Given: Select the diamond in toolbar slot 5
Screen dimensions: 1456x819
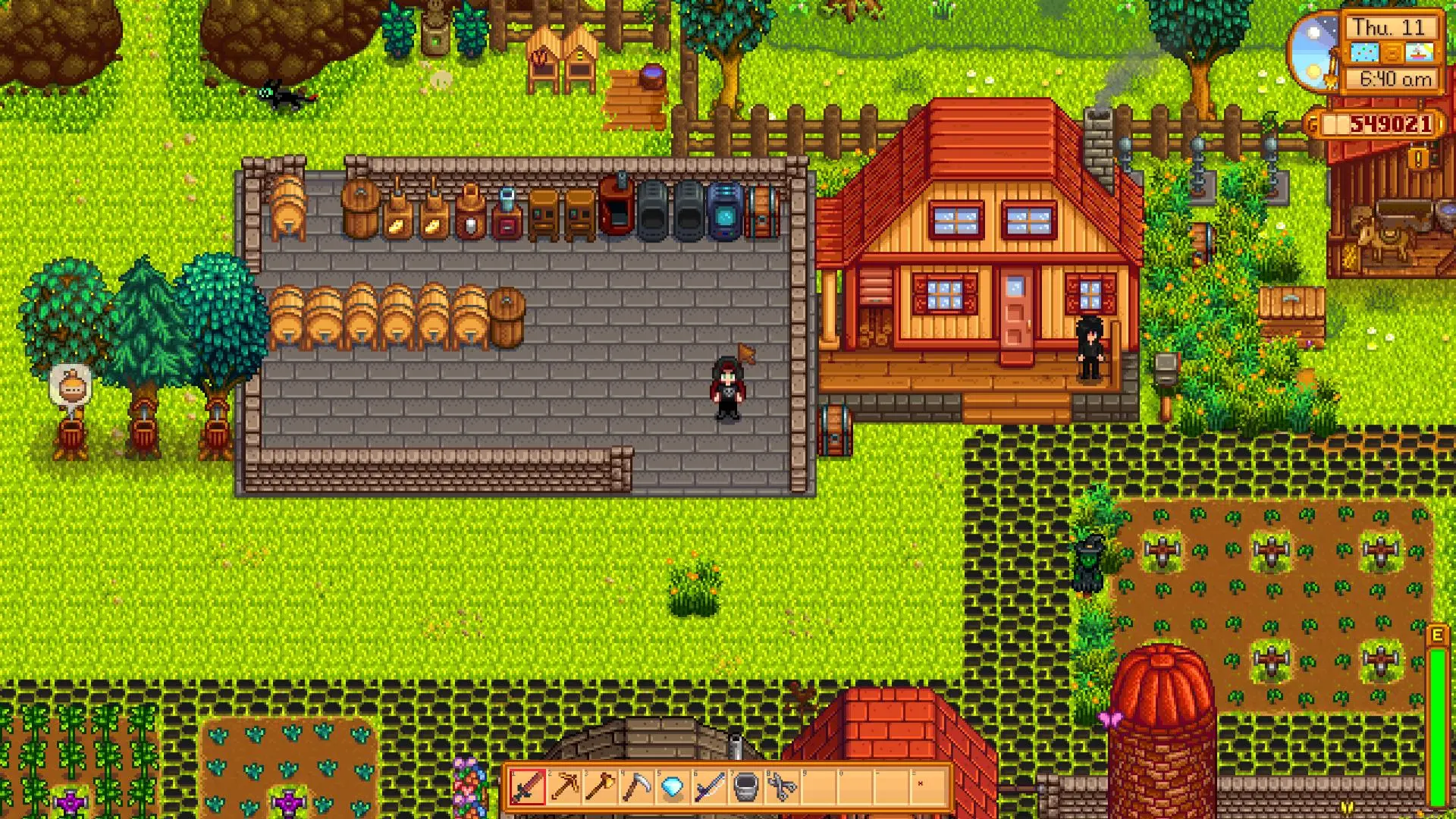Looking at the screenshot, I should point(673,787).
